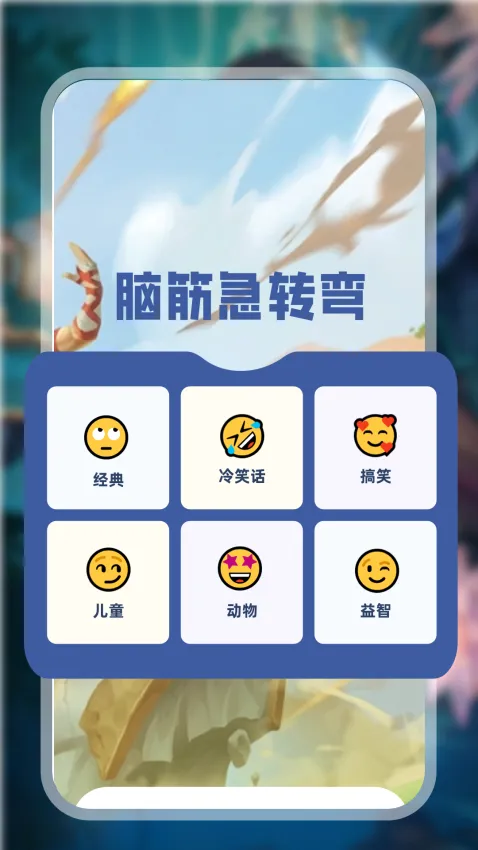Choose the 搞笑 category

click(x=376, y=448)
